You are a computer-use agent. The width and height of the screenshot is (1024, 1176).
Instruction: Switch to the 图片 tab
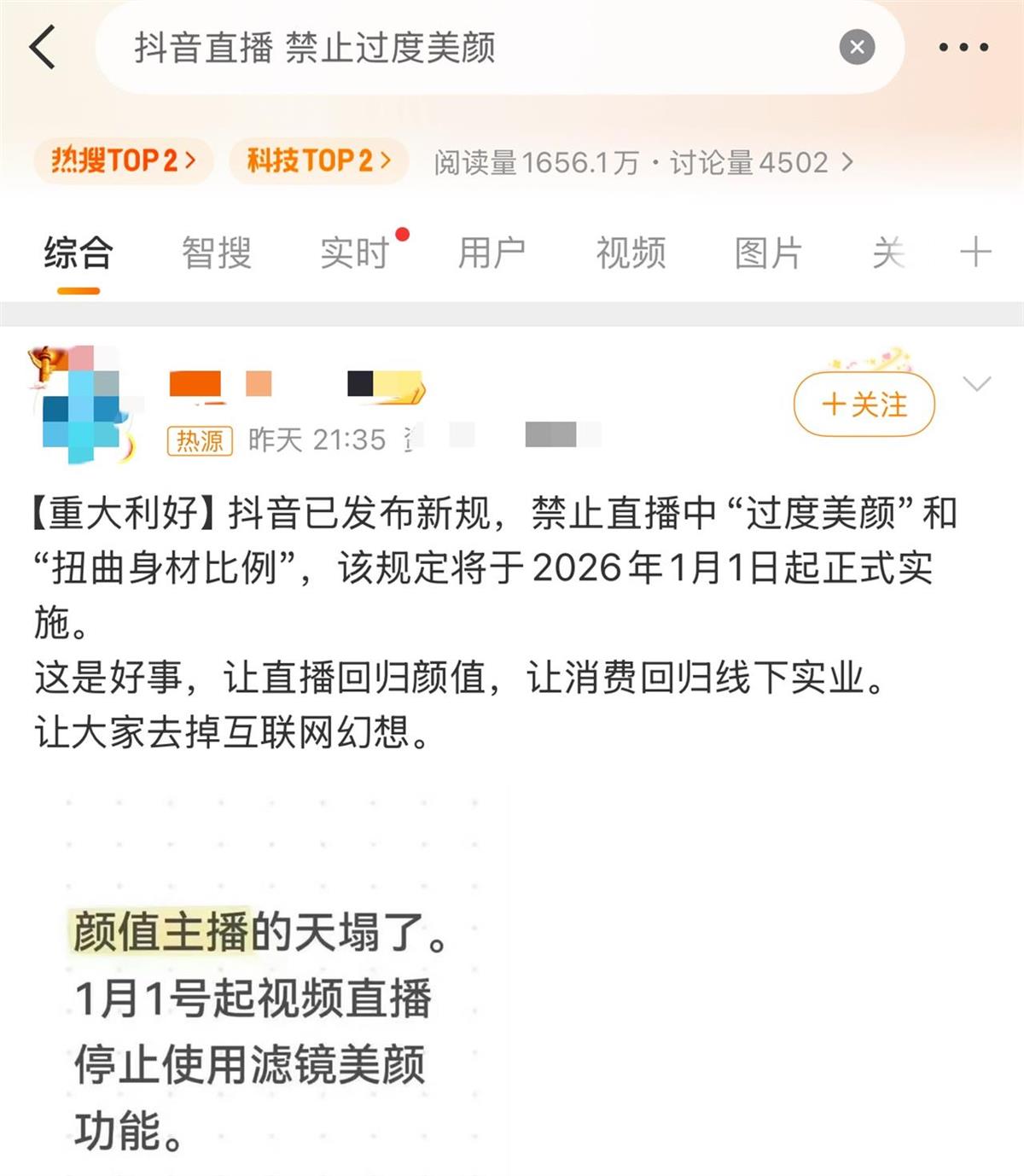768,253
